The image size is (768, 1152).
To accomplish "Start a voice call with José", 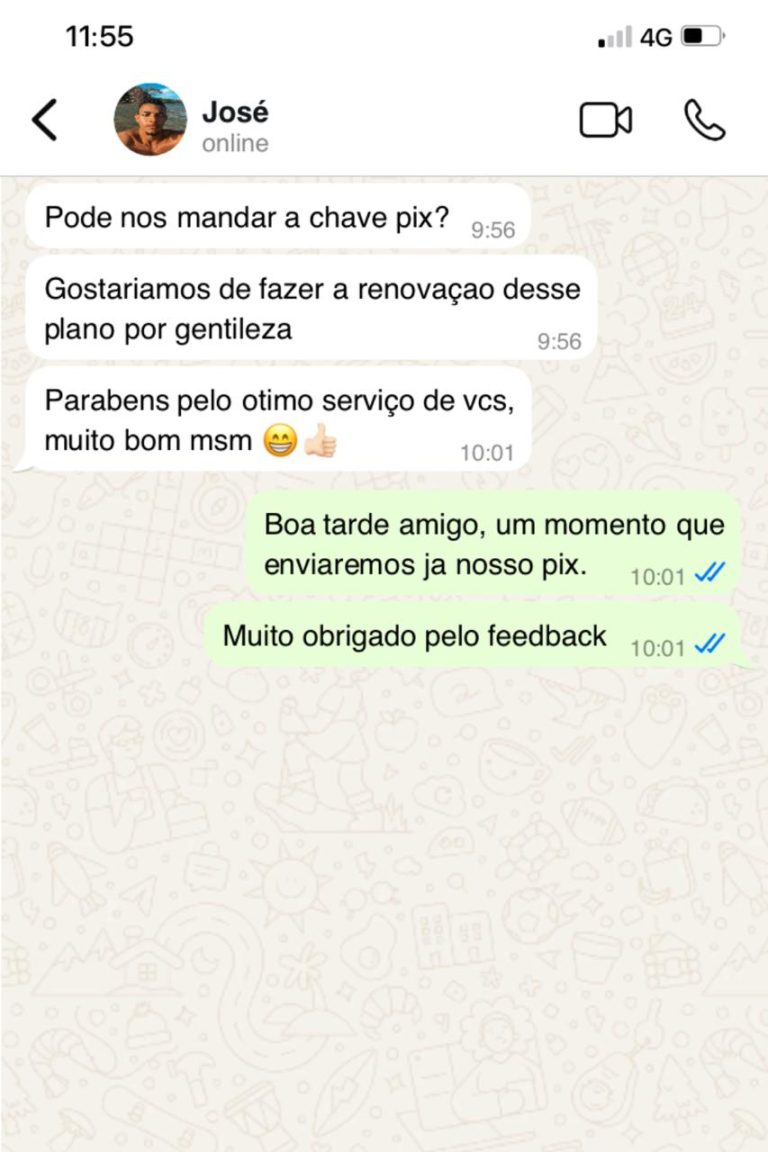I will pyautogui.click(x=704, y=120).
